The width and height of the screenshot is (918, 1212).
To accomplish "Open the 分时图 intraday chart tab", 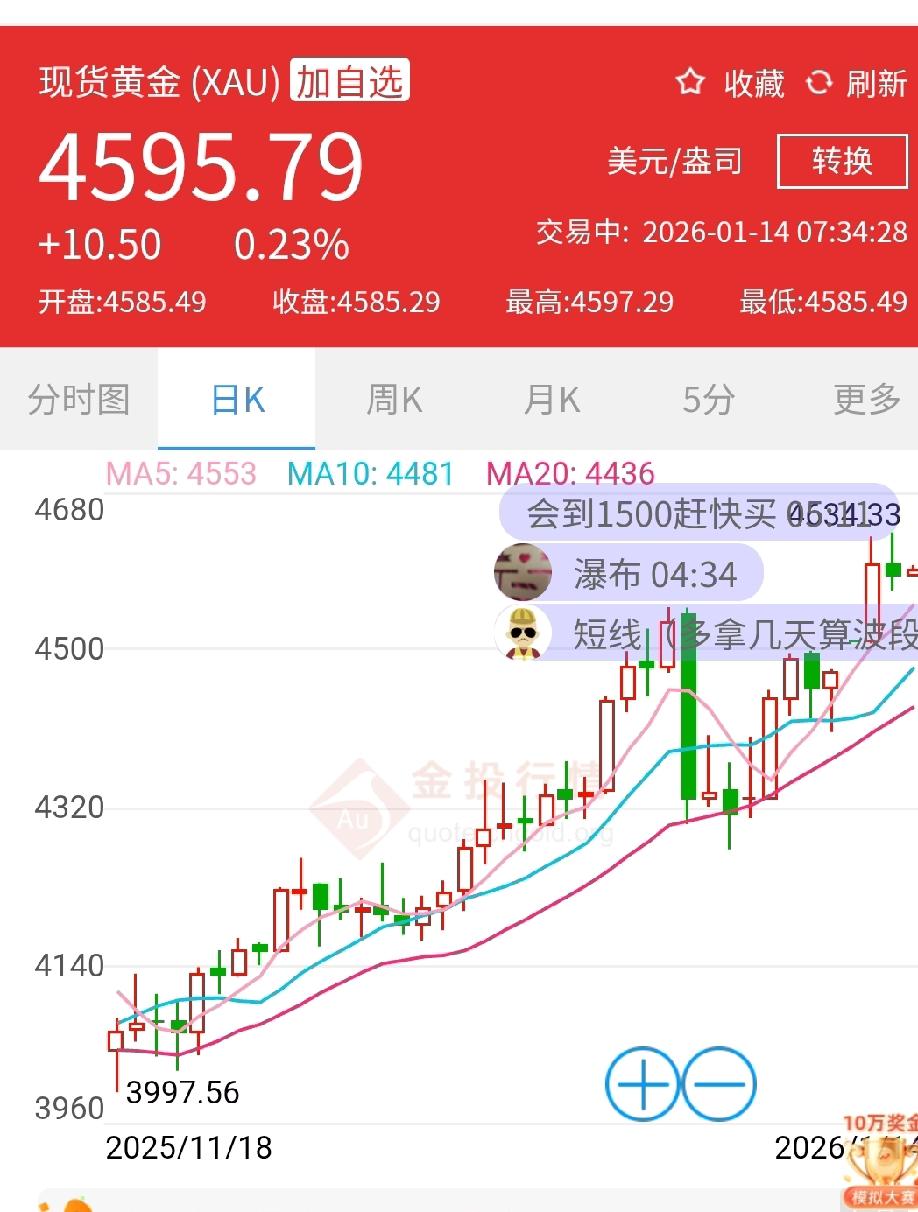I will [x=77, y=398].
